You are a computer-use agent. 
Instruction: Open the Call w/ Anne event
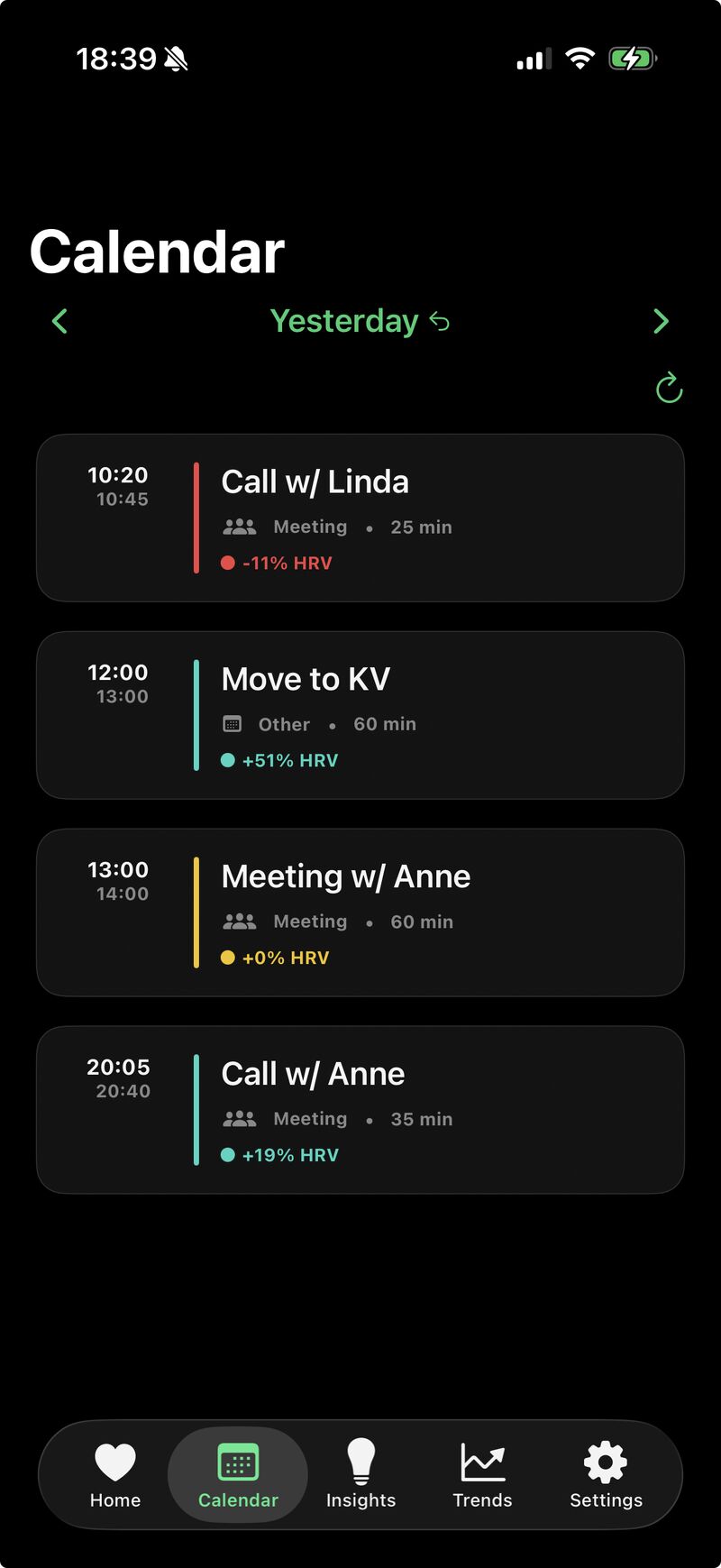point(360,1110)
